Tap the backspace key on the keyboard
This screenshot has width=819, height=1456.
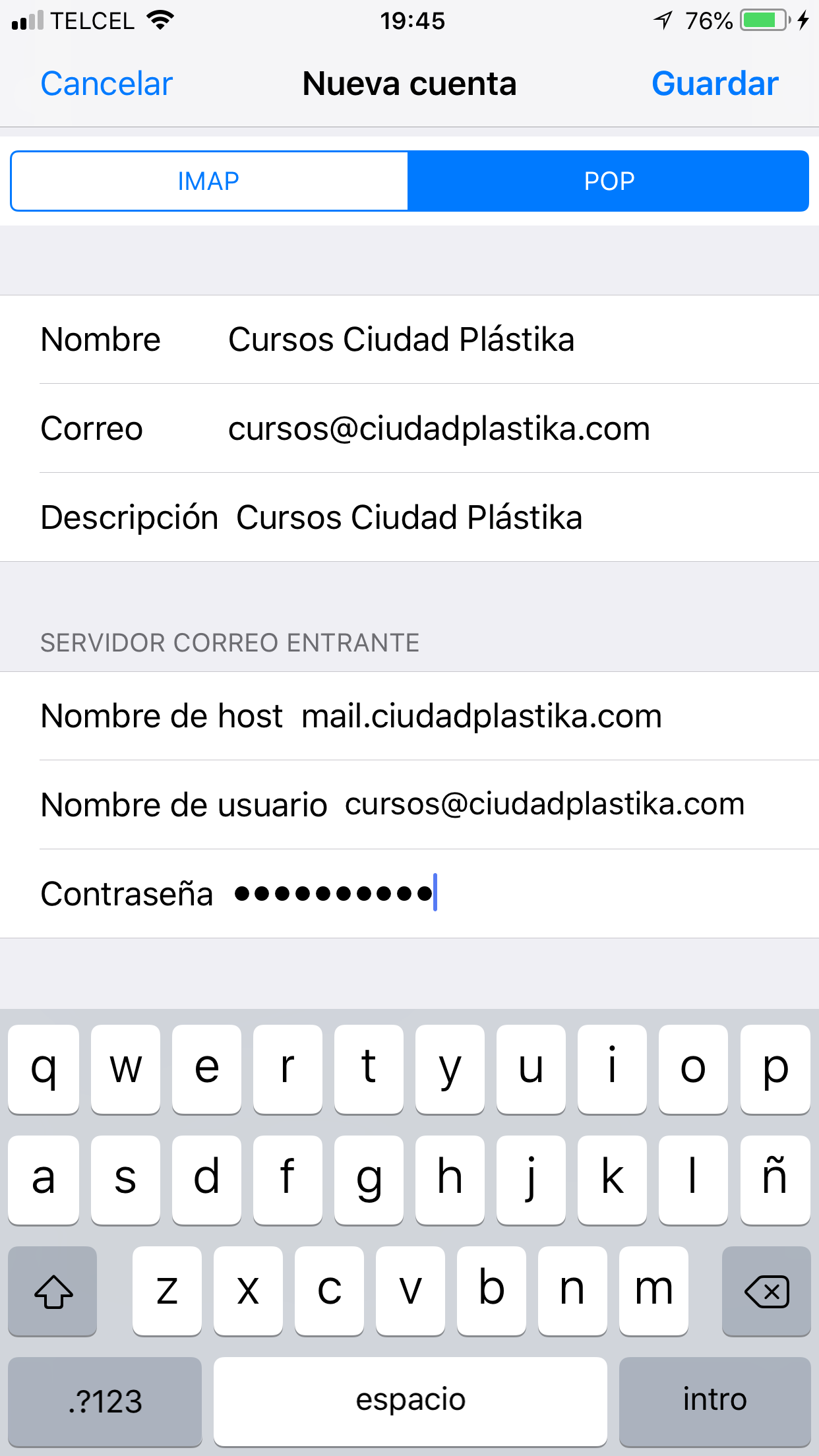click(766, 1291)
